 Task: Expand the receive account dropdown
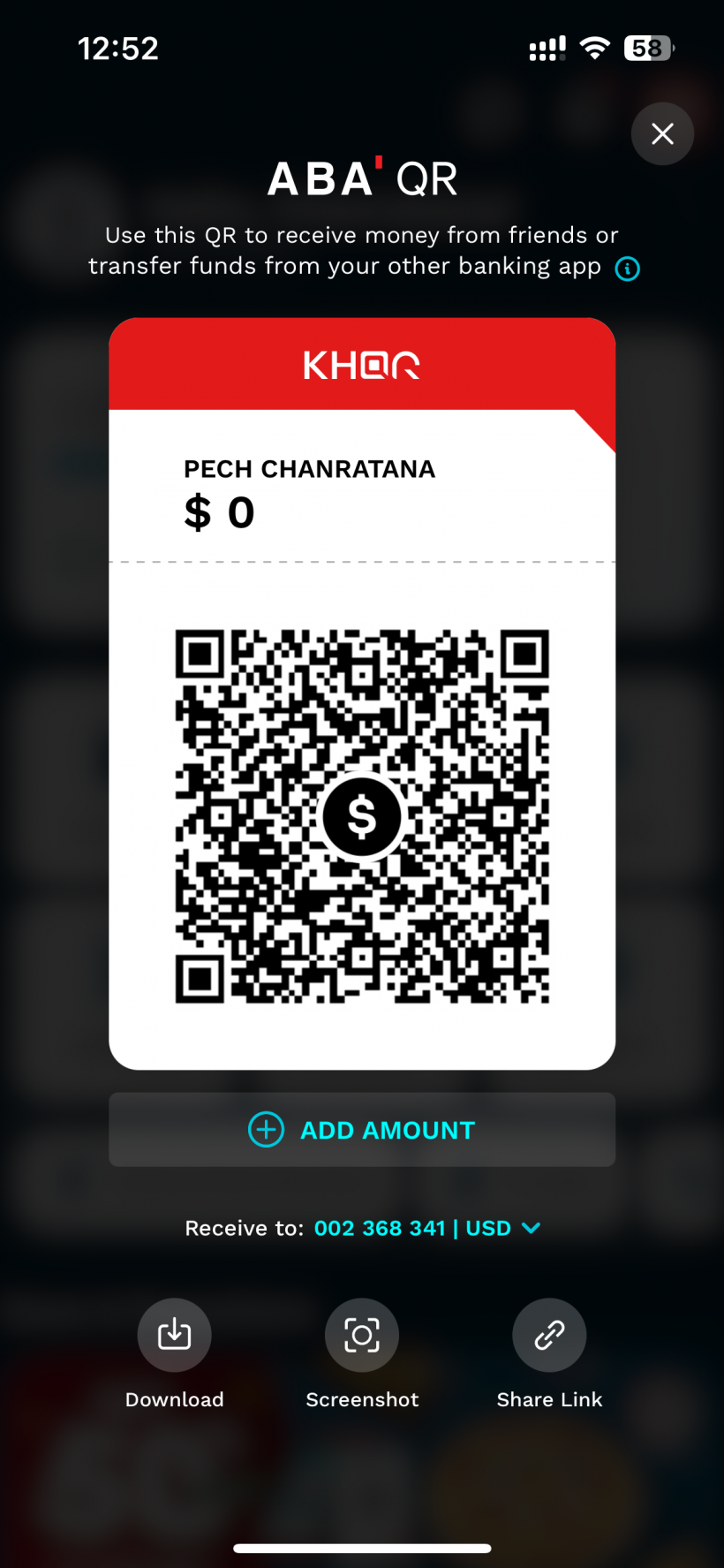[x=531, y=1228]
